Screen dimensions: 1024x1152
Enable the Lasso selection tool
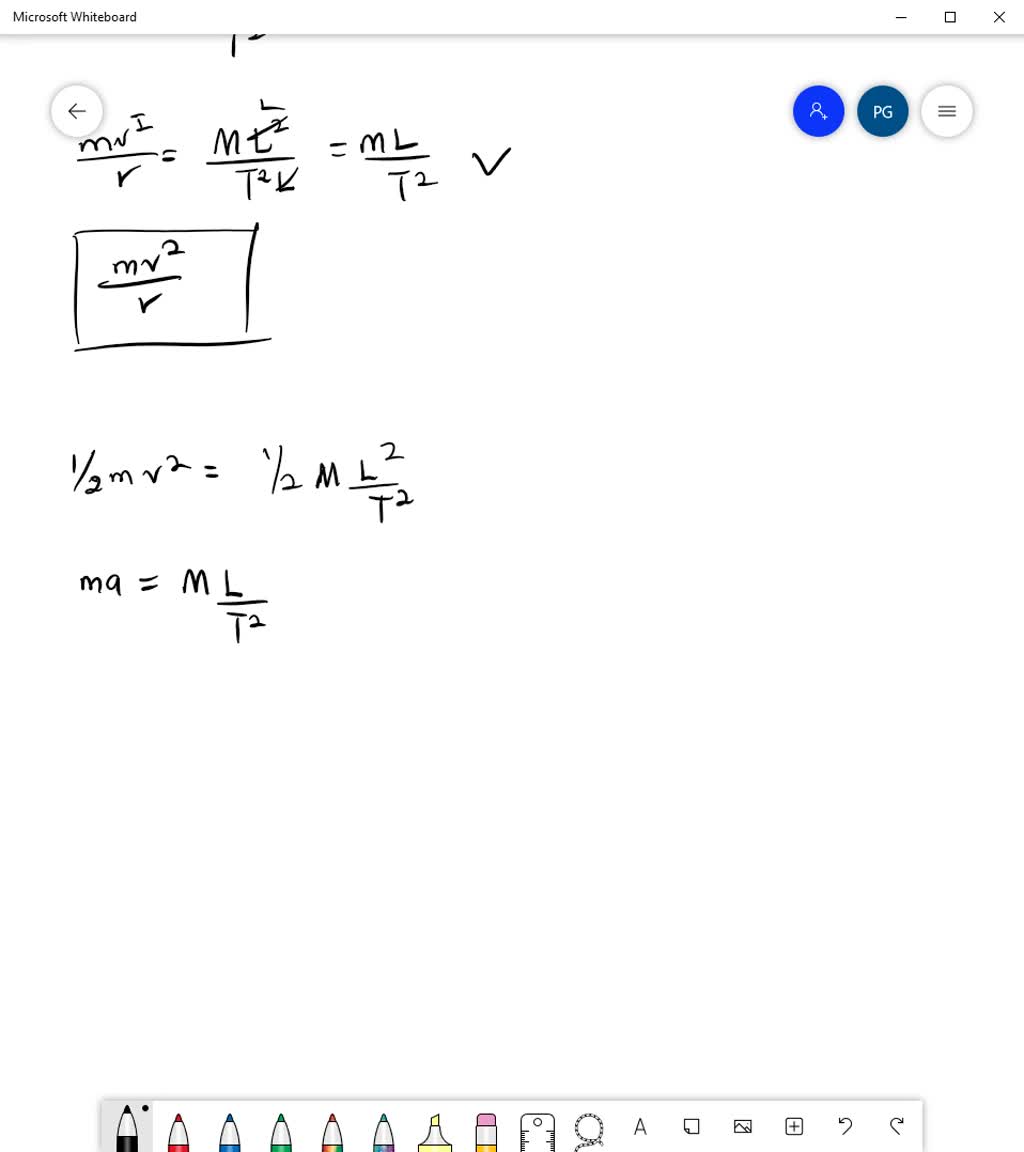click(x=588, y=1128)
